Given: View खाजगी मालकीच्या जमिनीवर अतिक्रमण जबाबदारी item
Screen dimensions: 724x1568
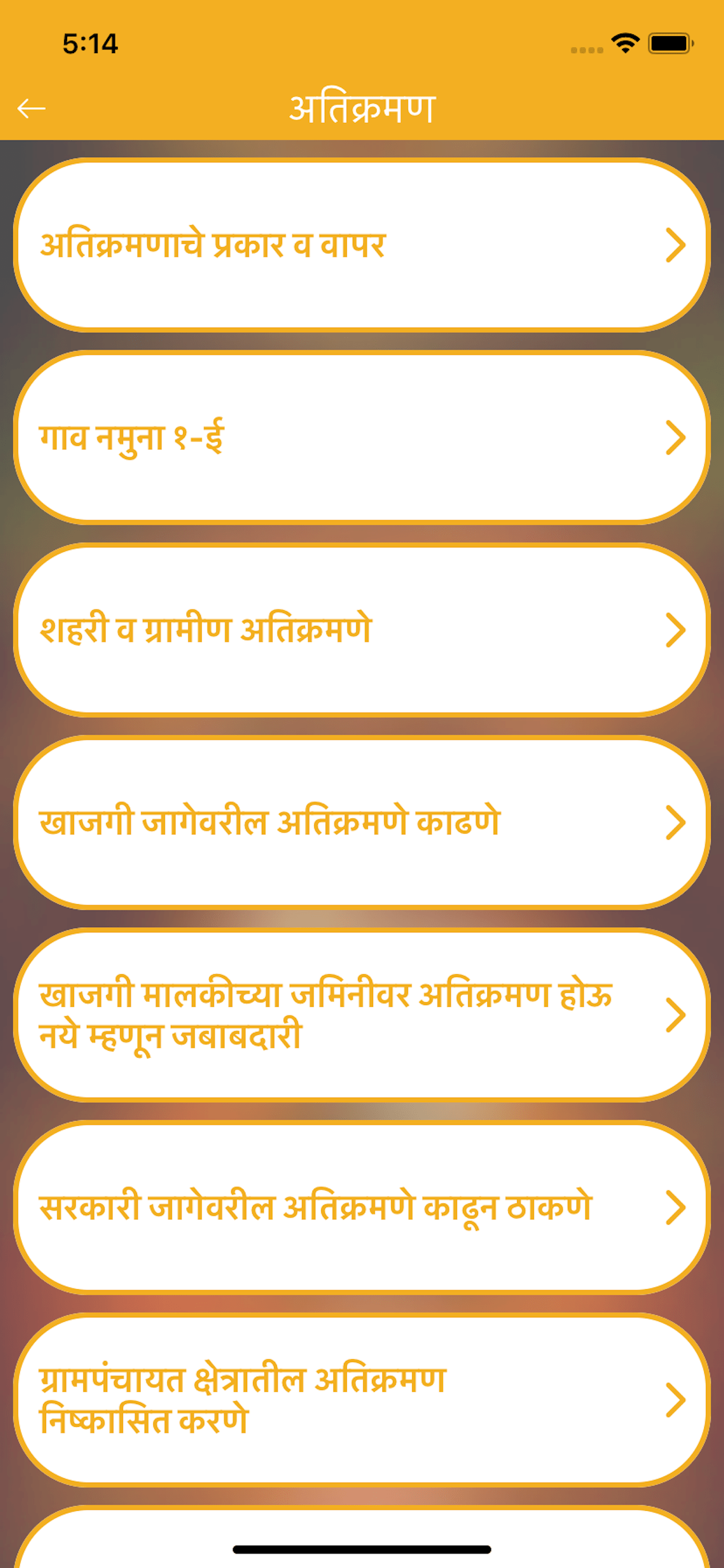Looking at the screenshot, I should [362, 1014].
